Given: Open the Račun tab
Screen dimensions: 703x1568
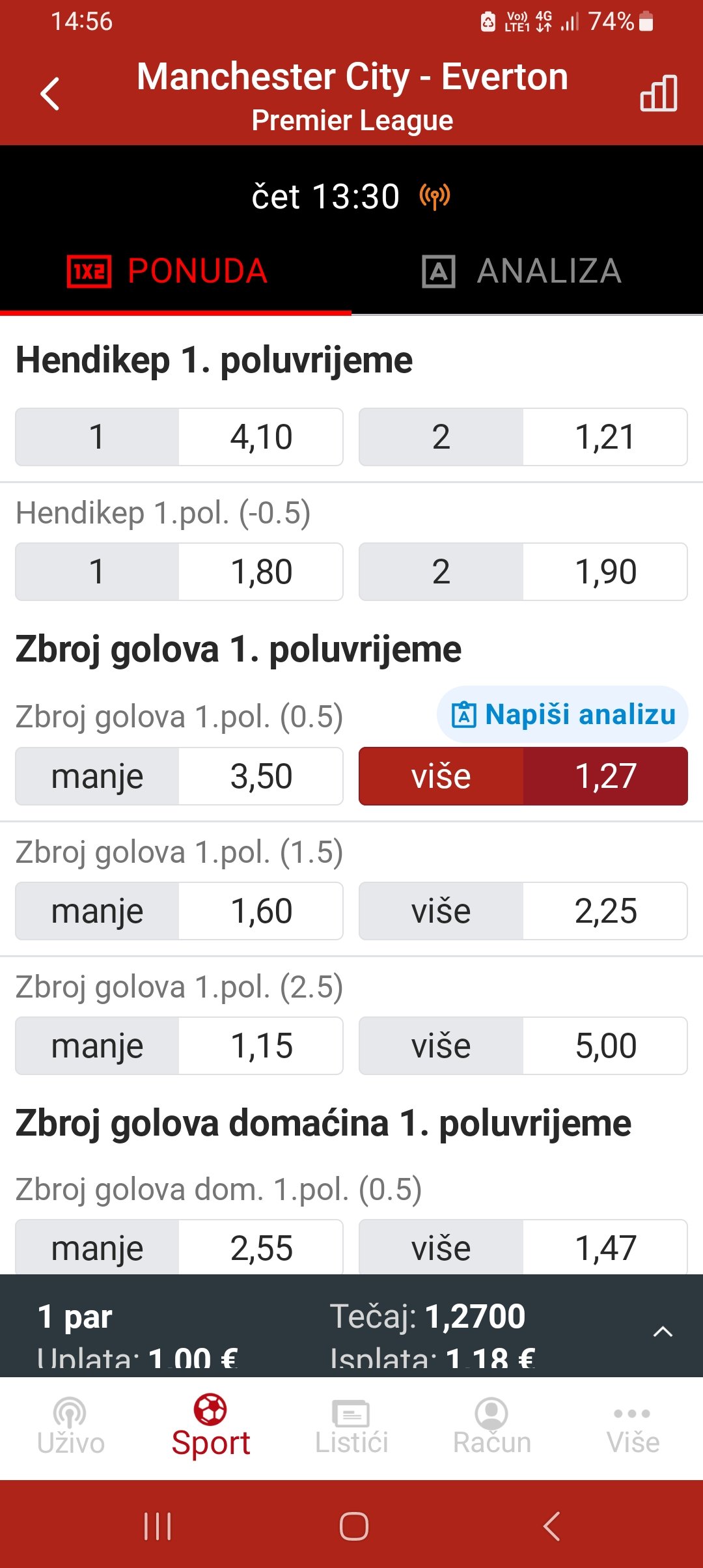Looking at the screenshot, I should pyautogui.click(x=492, y=1427).
